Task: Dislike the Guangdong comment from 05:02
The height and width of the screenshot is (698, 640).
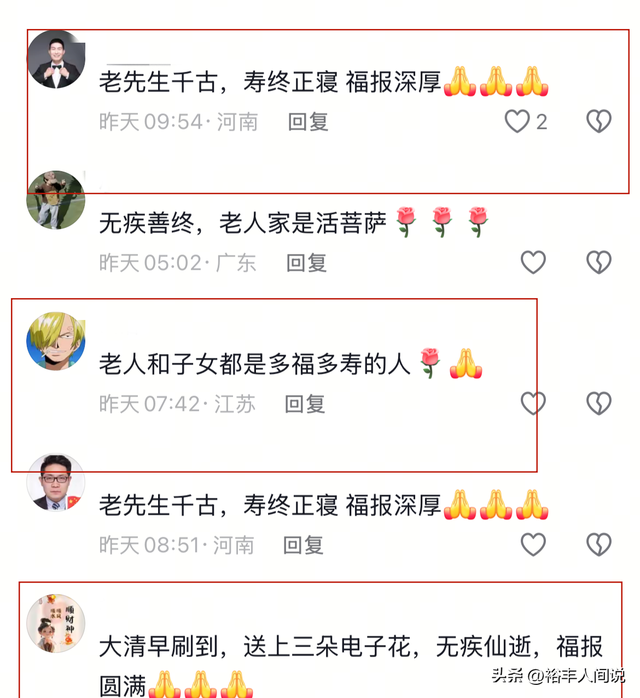Action: tap(598, 262)
